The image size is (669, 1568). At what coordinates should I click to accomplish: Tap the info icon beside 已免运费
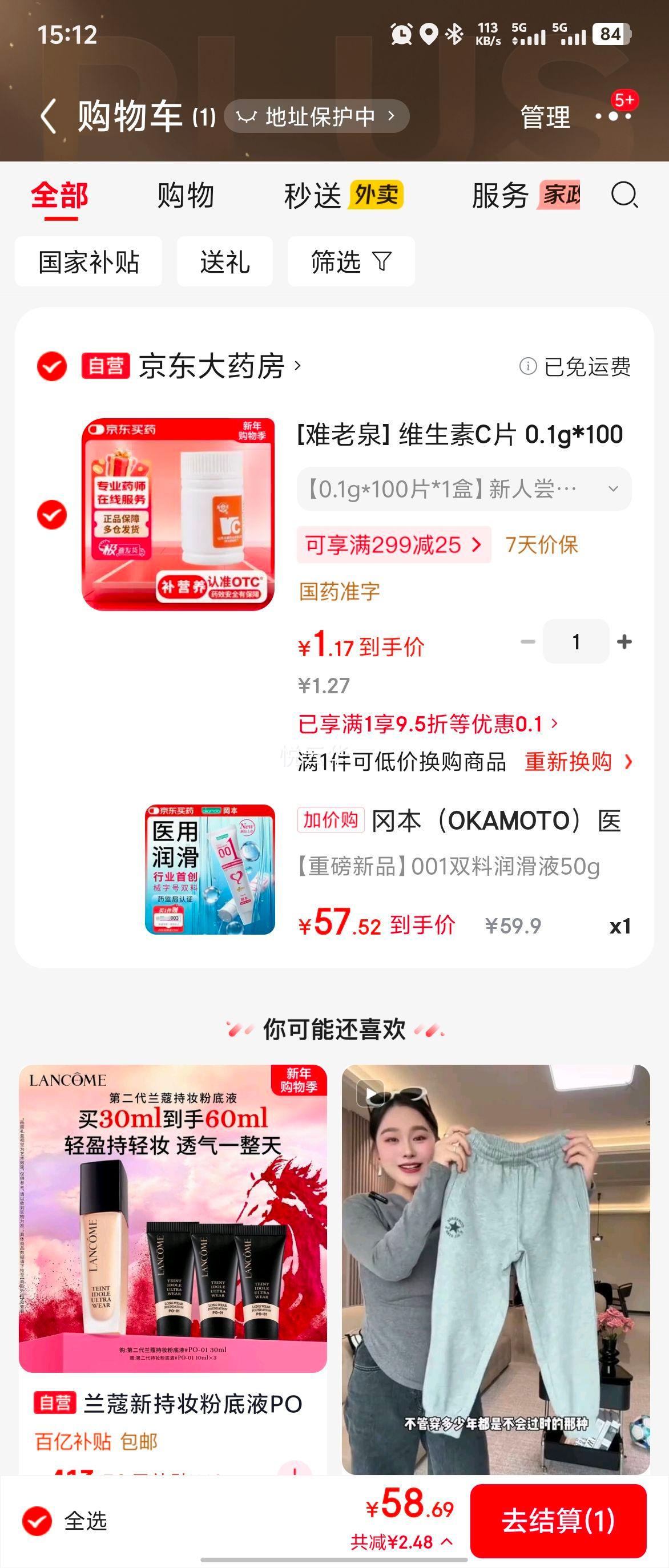527,366
